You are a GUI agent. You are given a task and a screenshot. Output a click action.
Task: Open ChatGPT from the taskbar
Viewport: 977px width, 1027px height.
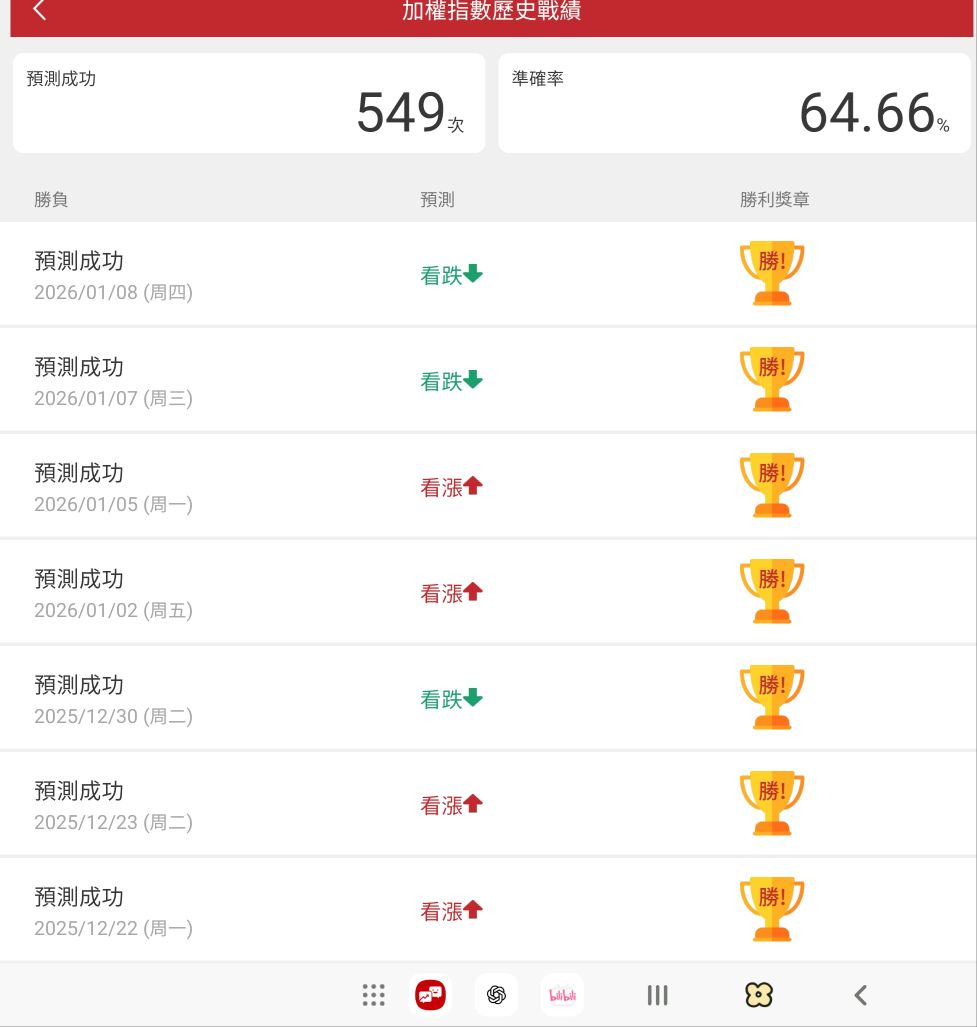[x=496, y=995]
